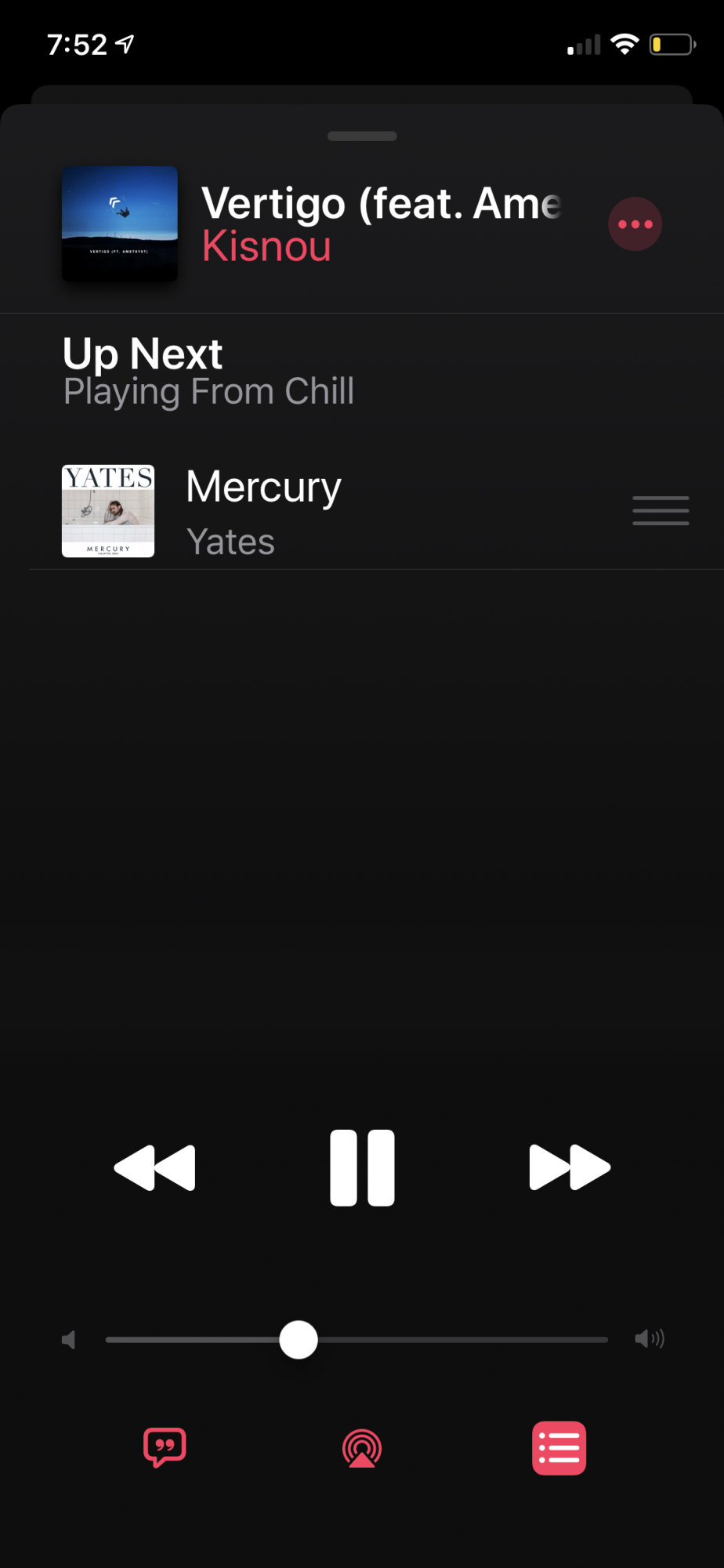Image resolution: width=724 pixels, height=1568 pixels.
Task: Pause the current song
Action: click(x=362, y=1167)
